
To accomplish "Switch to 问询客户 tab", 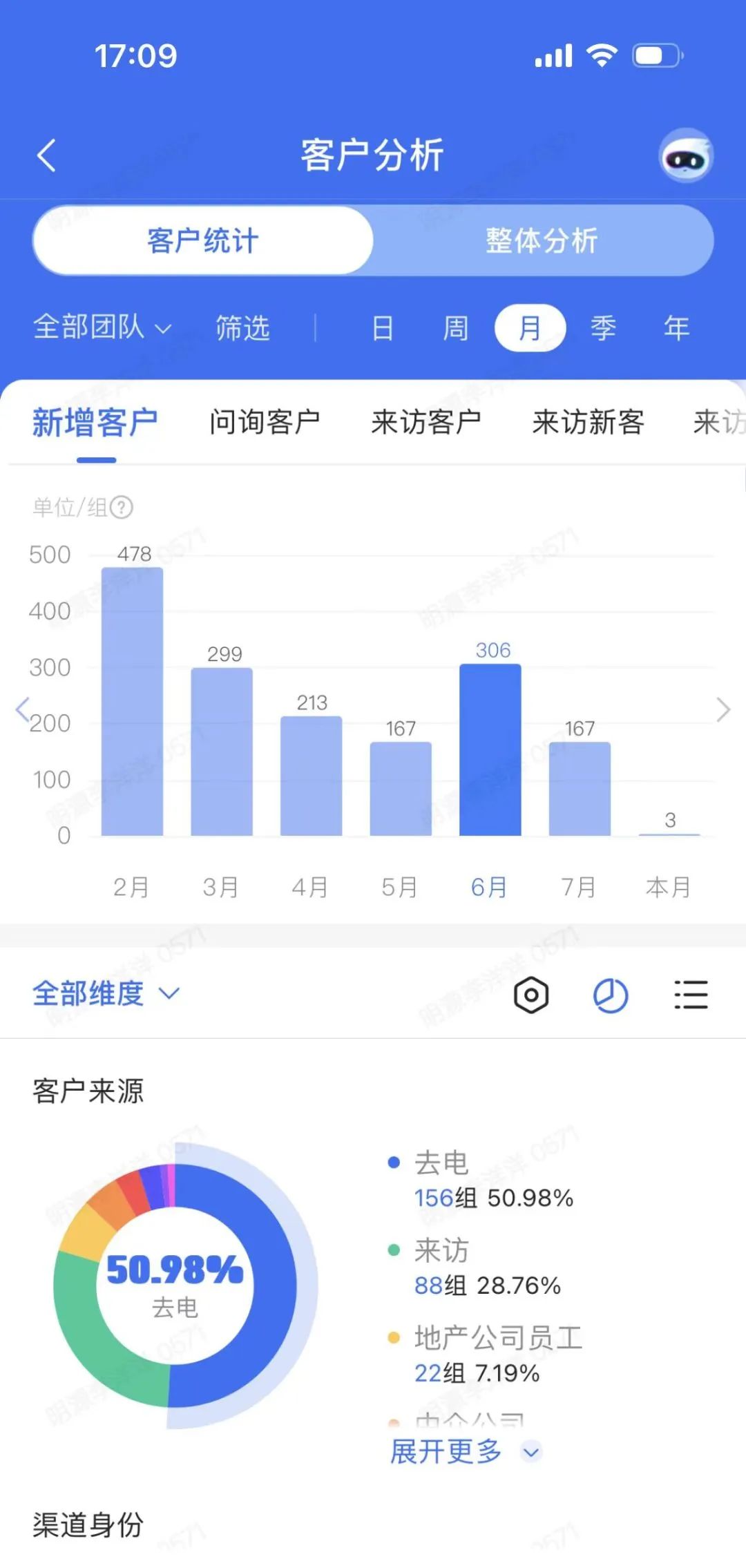I will [x=265, y=422].
